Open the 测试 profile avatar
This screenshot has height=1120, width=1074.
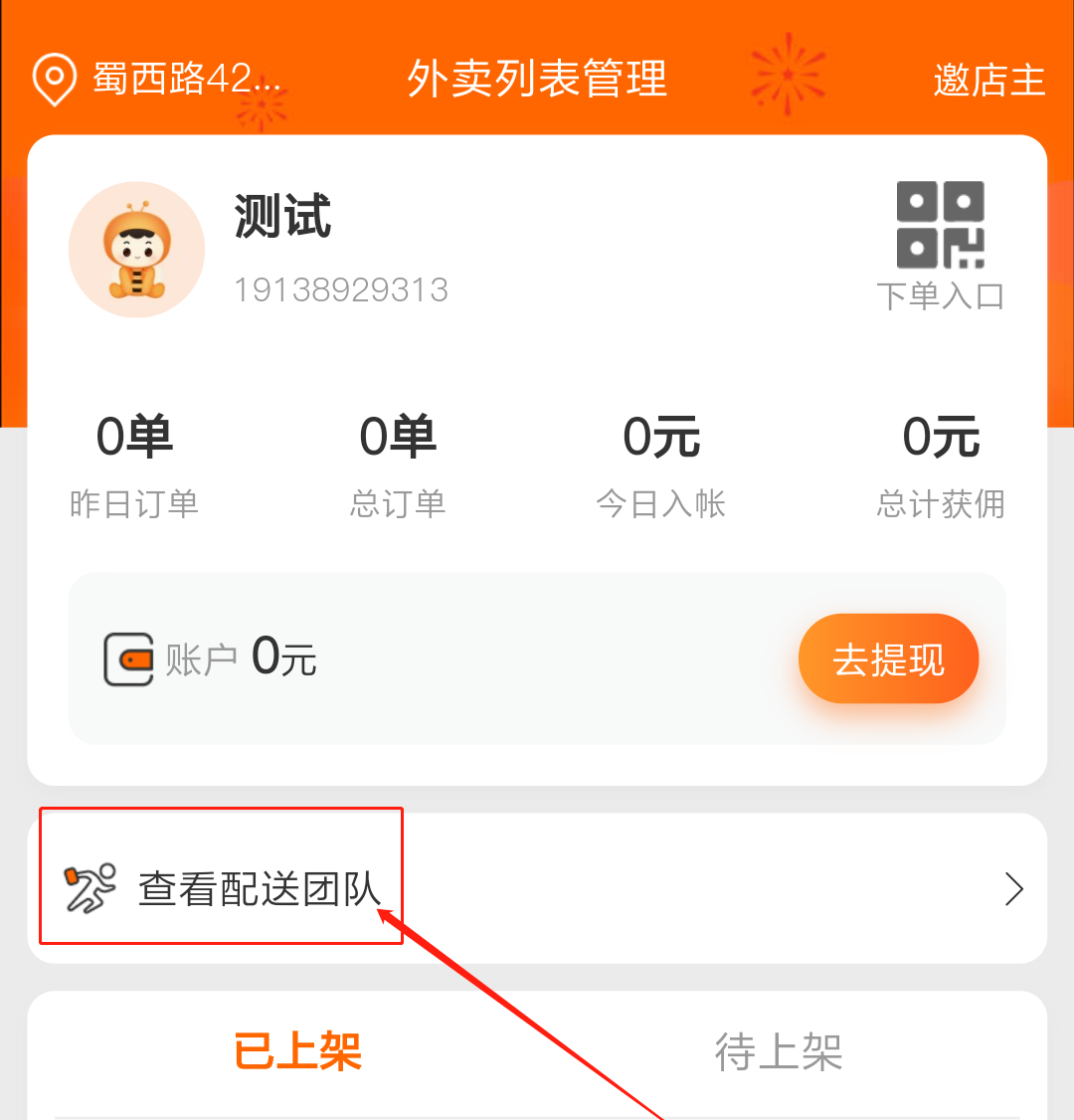[x=136, y=250]
